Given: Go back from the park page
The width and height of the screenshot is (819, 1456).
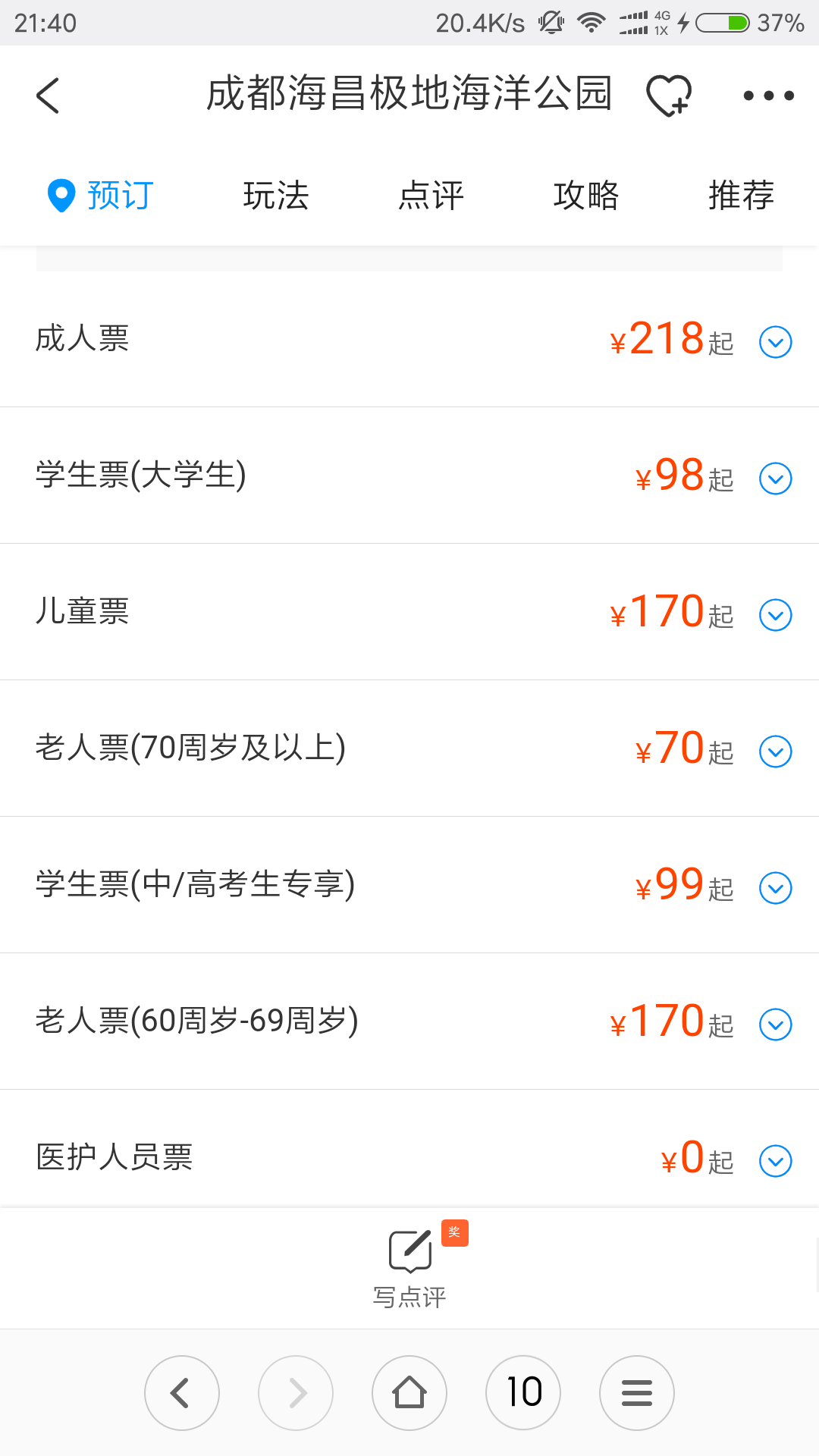Looking at the screenshot, I should [x=48, y=96].
